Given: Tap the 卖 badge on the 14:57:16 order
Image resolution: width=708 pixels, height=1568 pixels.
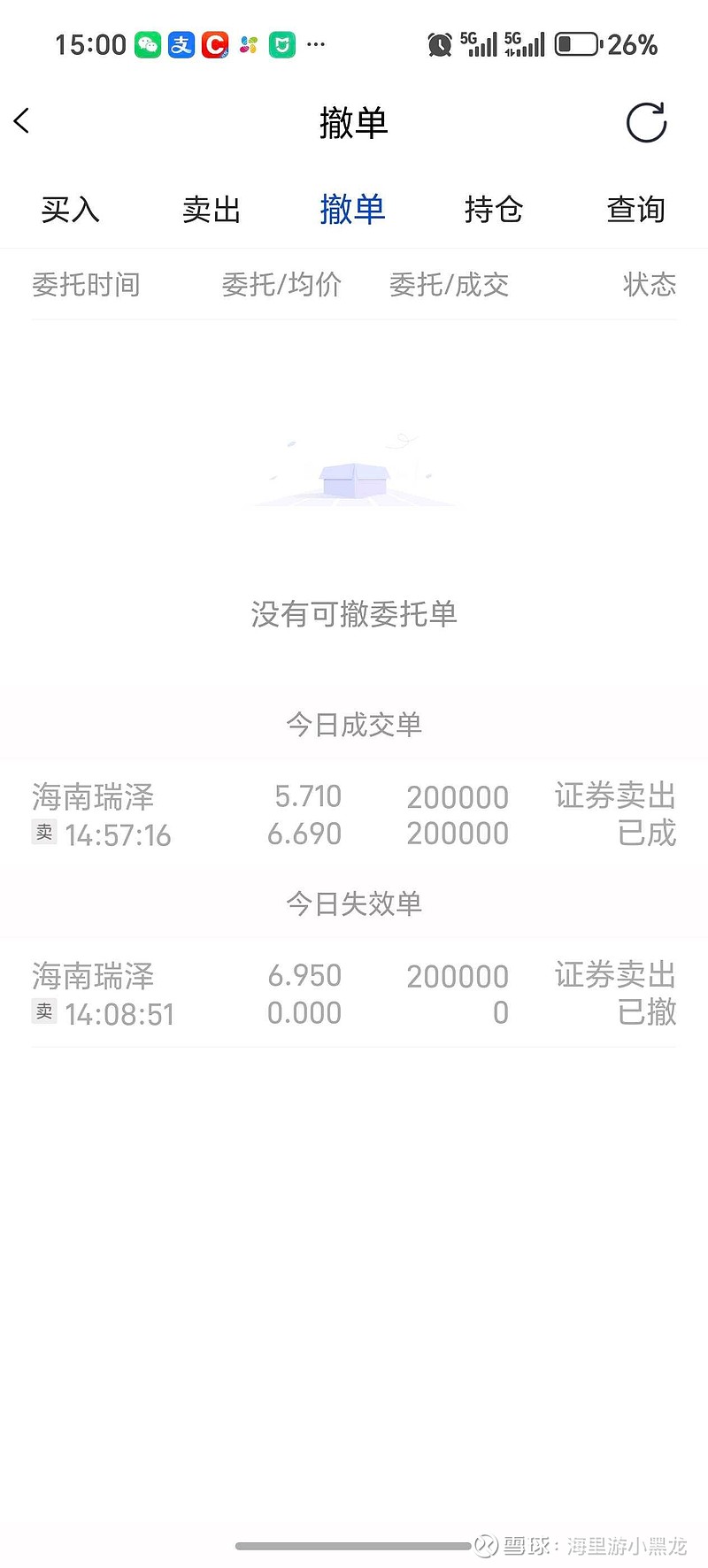Looking at the screenshot, I should point(44,834).
